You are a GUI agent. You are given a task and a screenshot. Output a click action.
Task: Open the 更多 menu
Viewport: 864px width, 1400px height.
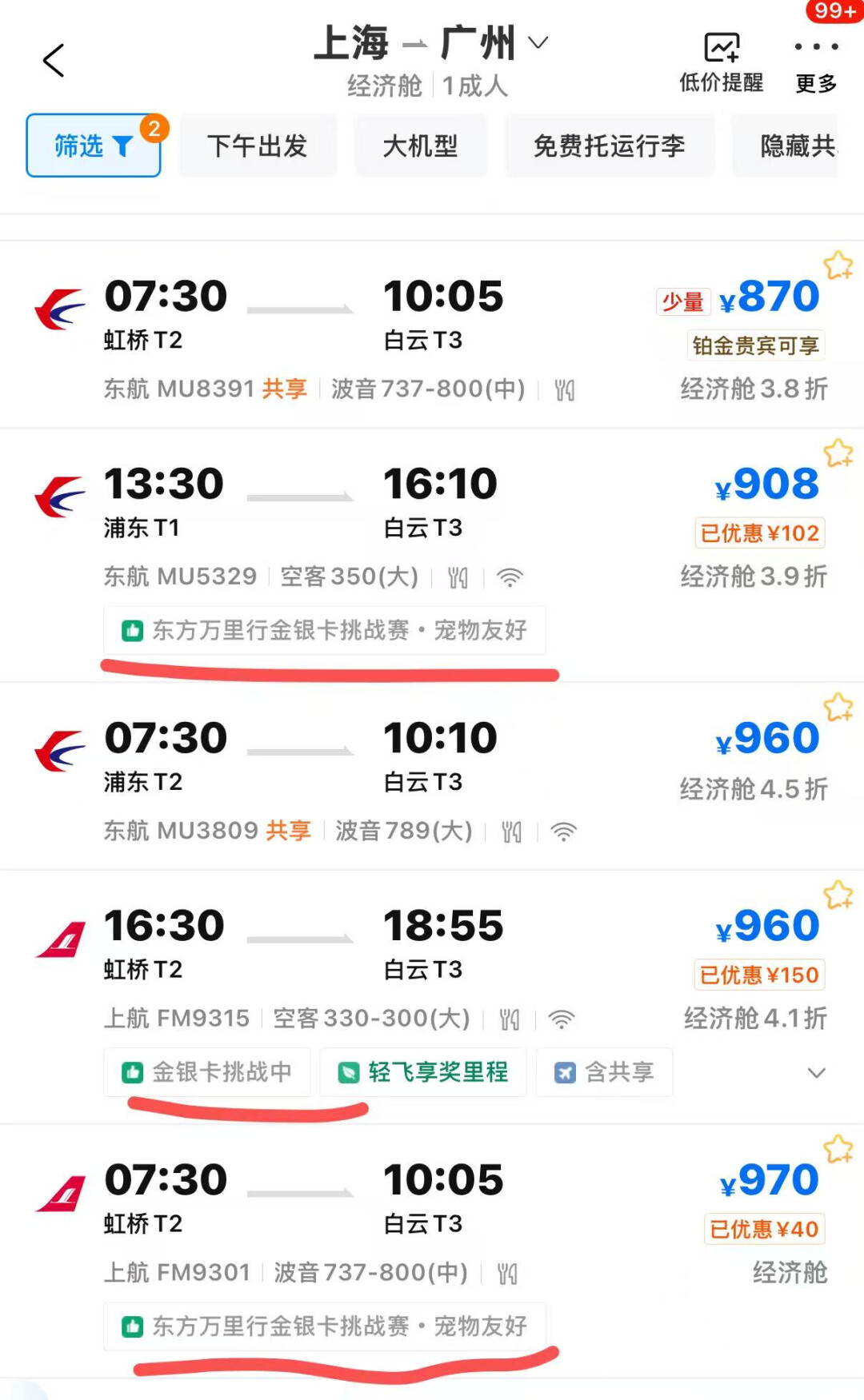click(x=815, y=62)
